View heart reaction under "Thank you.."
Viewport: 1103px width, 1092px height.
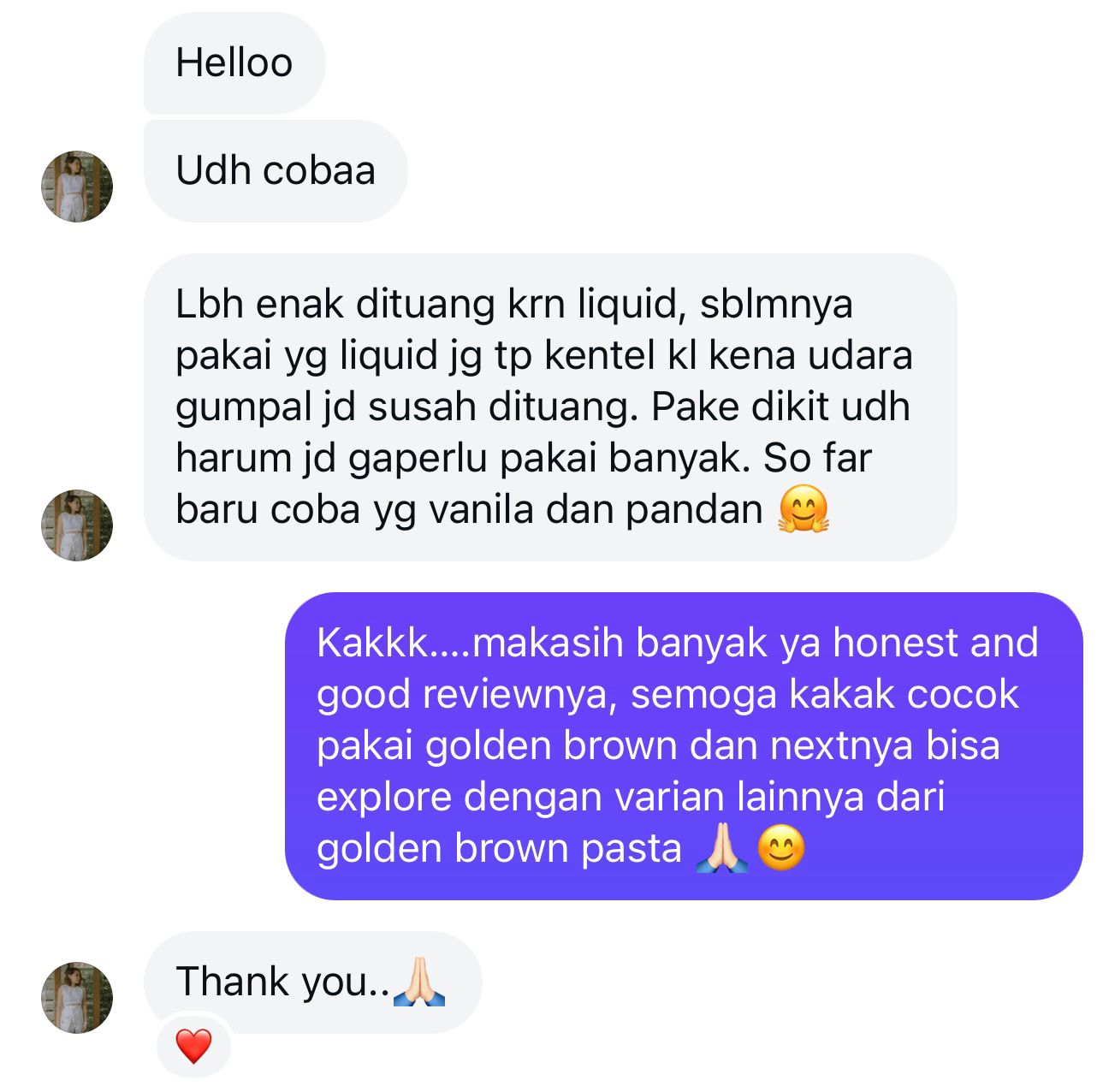(x=193, y=1046)
